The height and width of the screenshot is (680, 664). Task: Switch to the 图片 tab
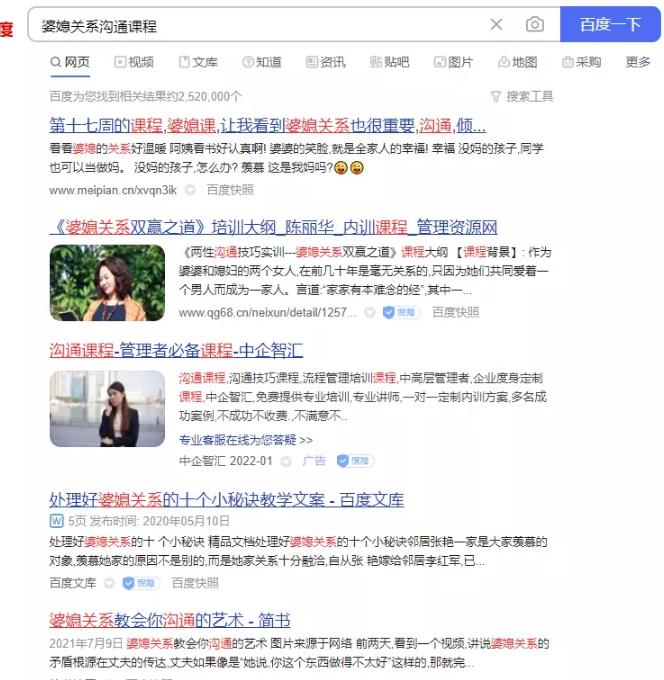[x=454, y=62]
